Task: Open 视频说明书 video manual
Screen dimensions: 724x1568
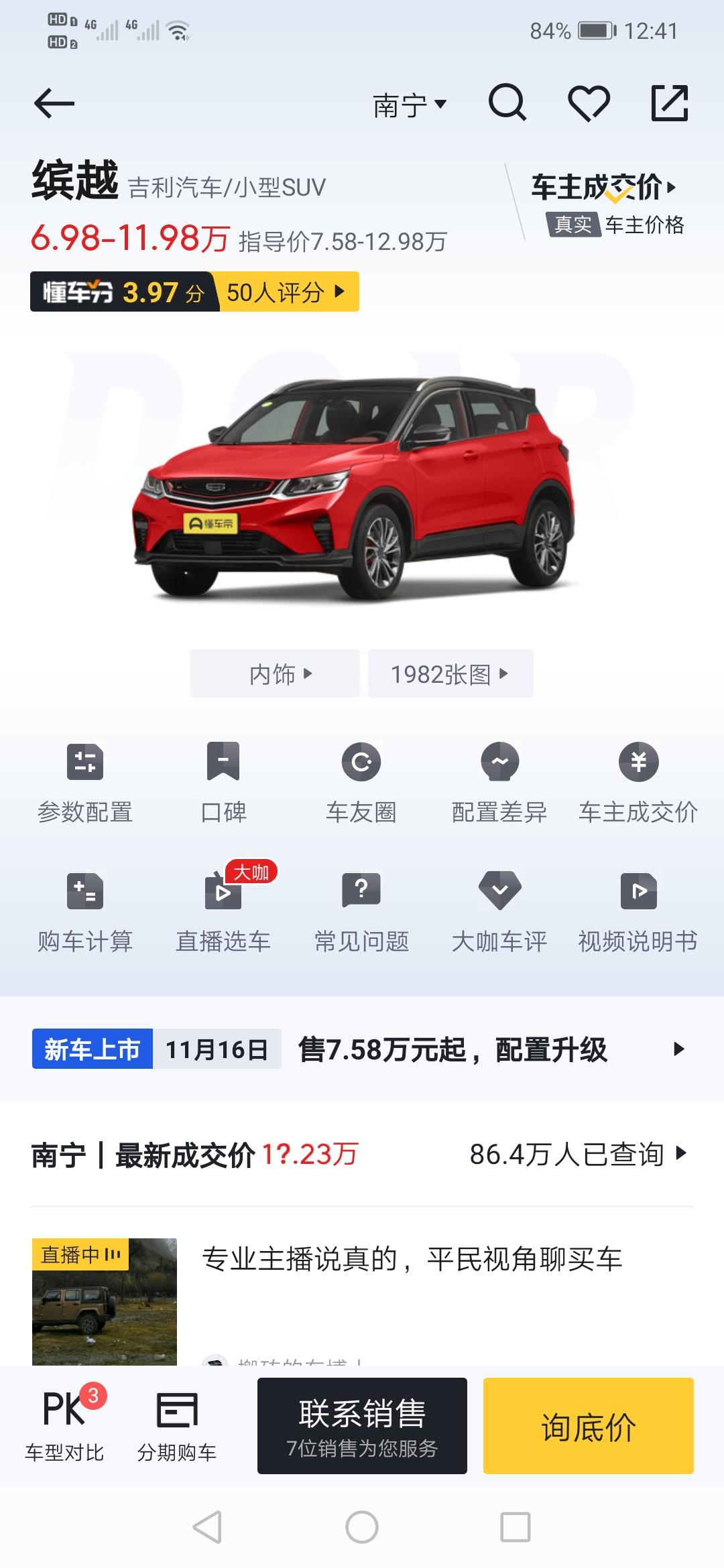Action: coord(638,911)
